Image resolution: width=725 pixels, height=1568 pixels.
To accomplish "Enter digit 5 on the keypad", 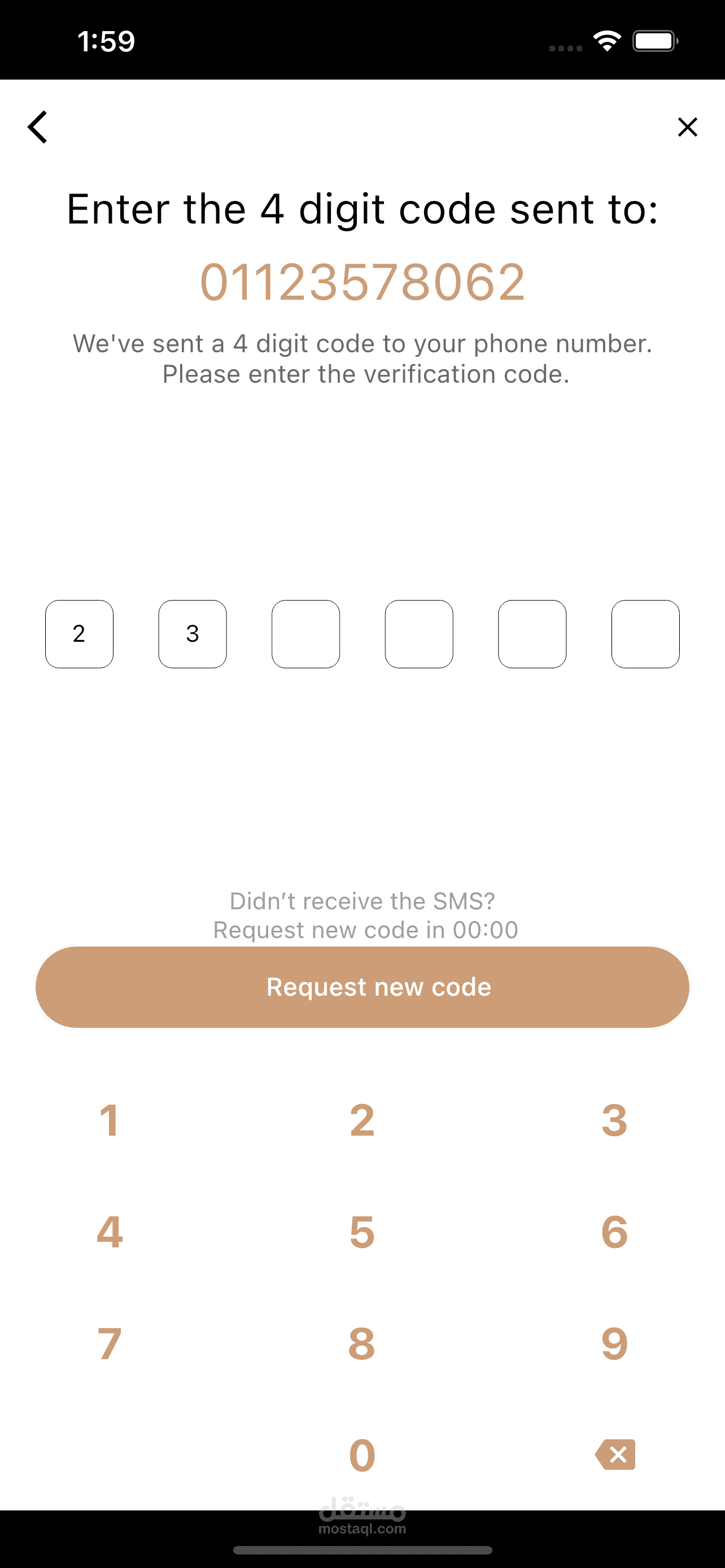I will (362, 1232).
